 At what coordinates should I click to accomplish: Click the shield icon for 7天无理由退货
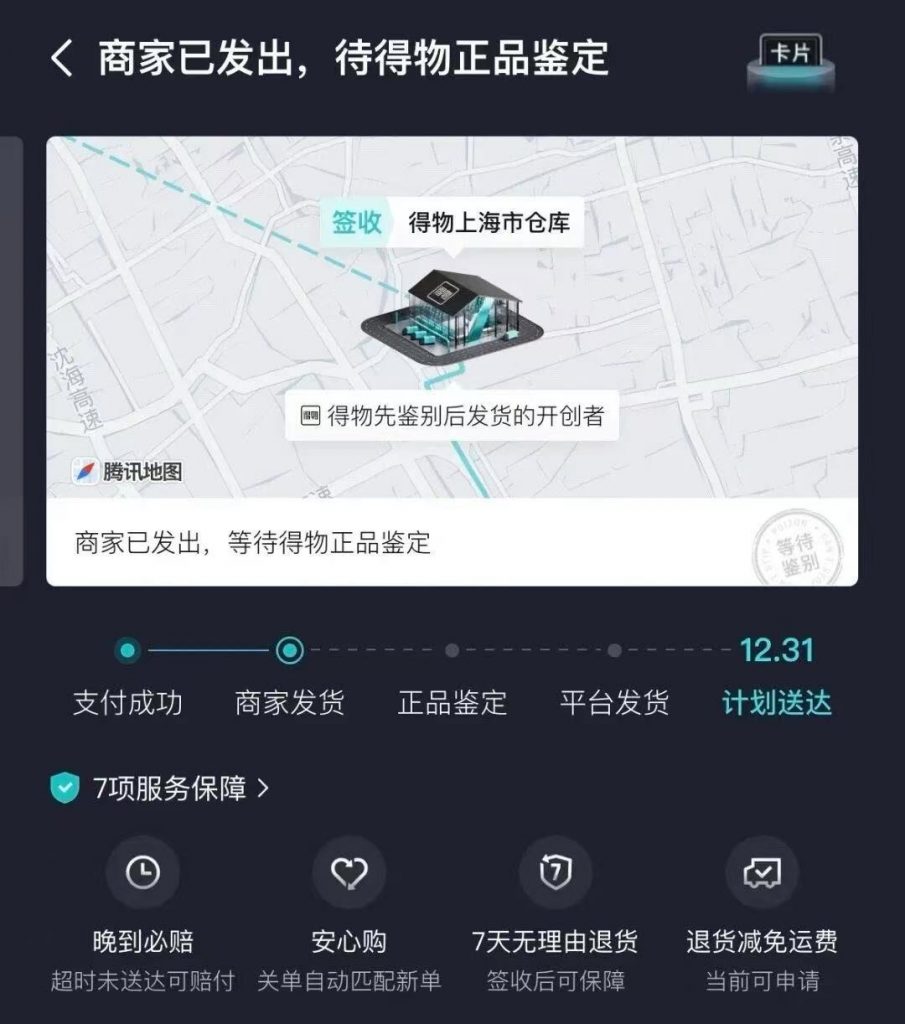[x=556, y=871]
